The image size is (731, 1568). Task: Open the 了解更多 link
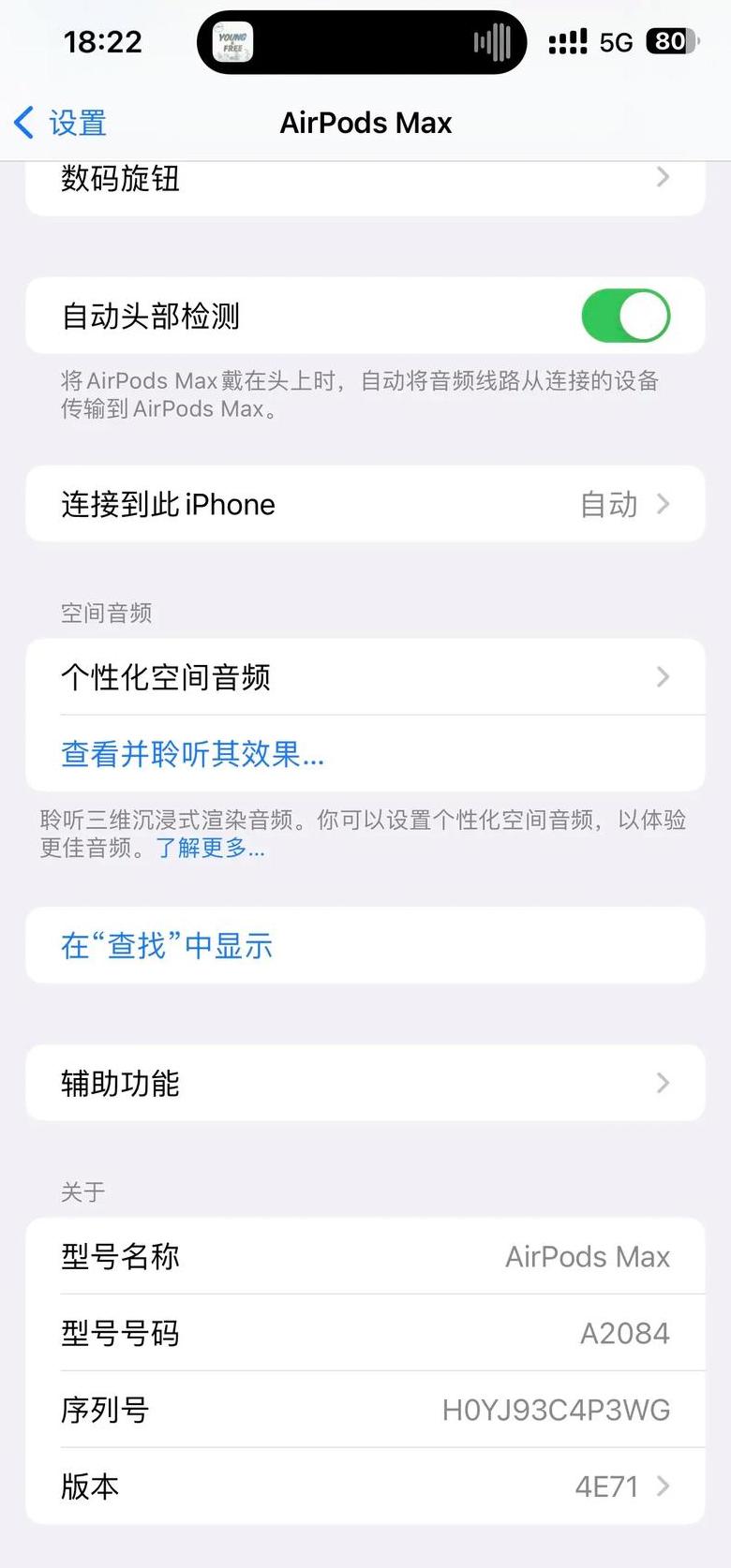click(211, 848)
